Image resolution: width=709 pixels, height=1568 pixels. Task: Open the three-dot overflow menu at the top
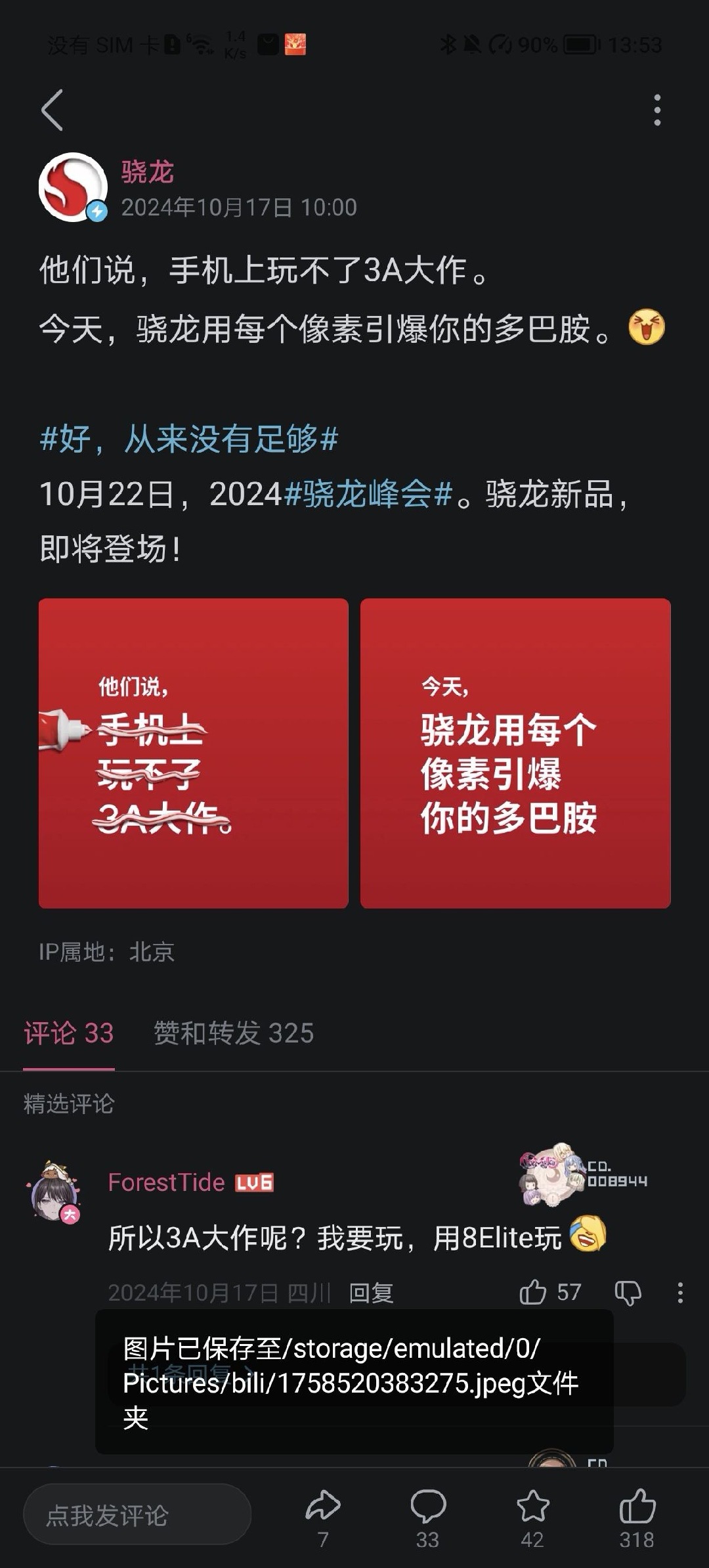tap(657, 110)
